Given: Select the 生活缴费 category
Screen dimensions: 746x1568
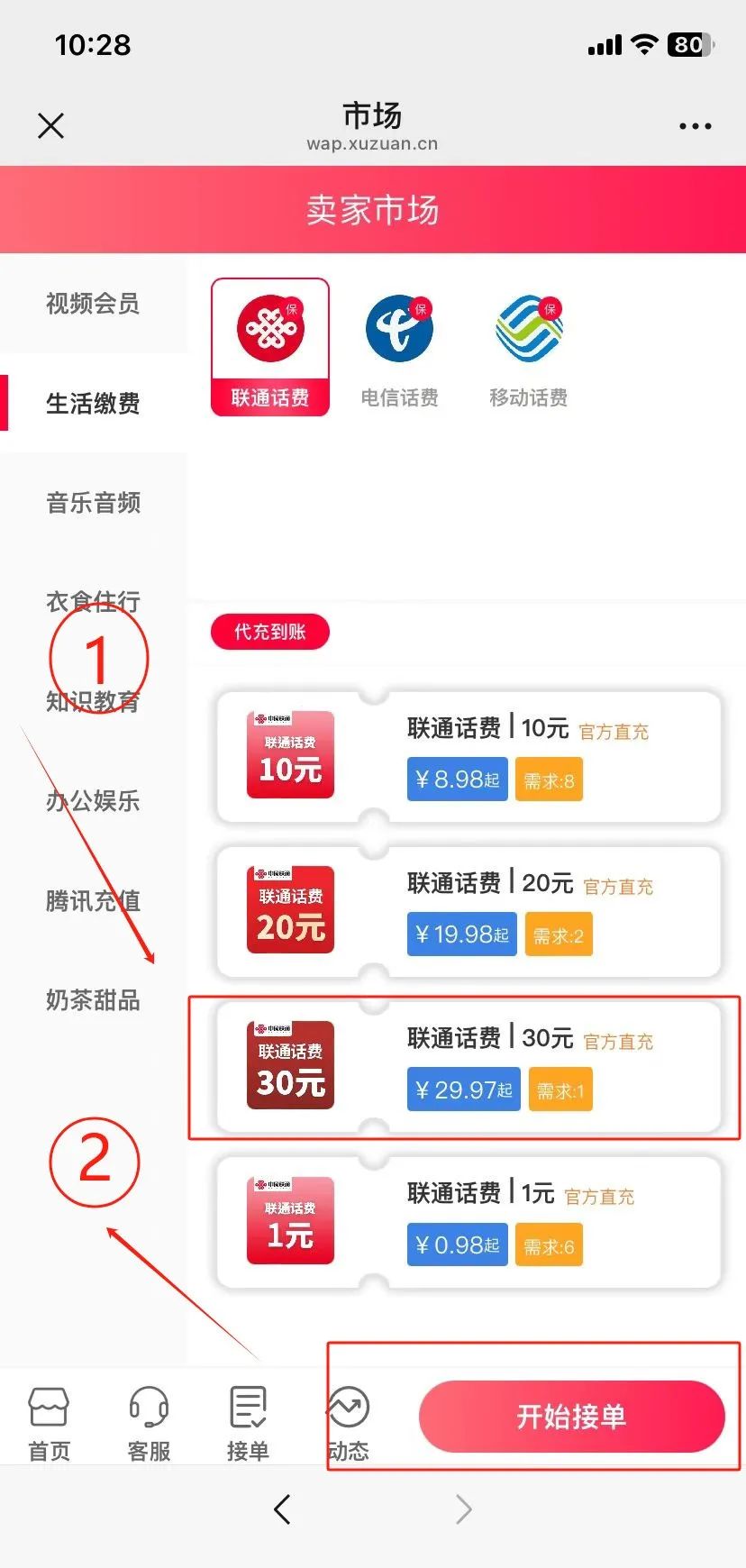Looking at the screenshot, I should click(93, 403).
